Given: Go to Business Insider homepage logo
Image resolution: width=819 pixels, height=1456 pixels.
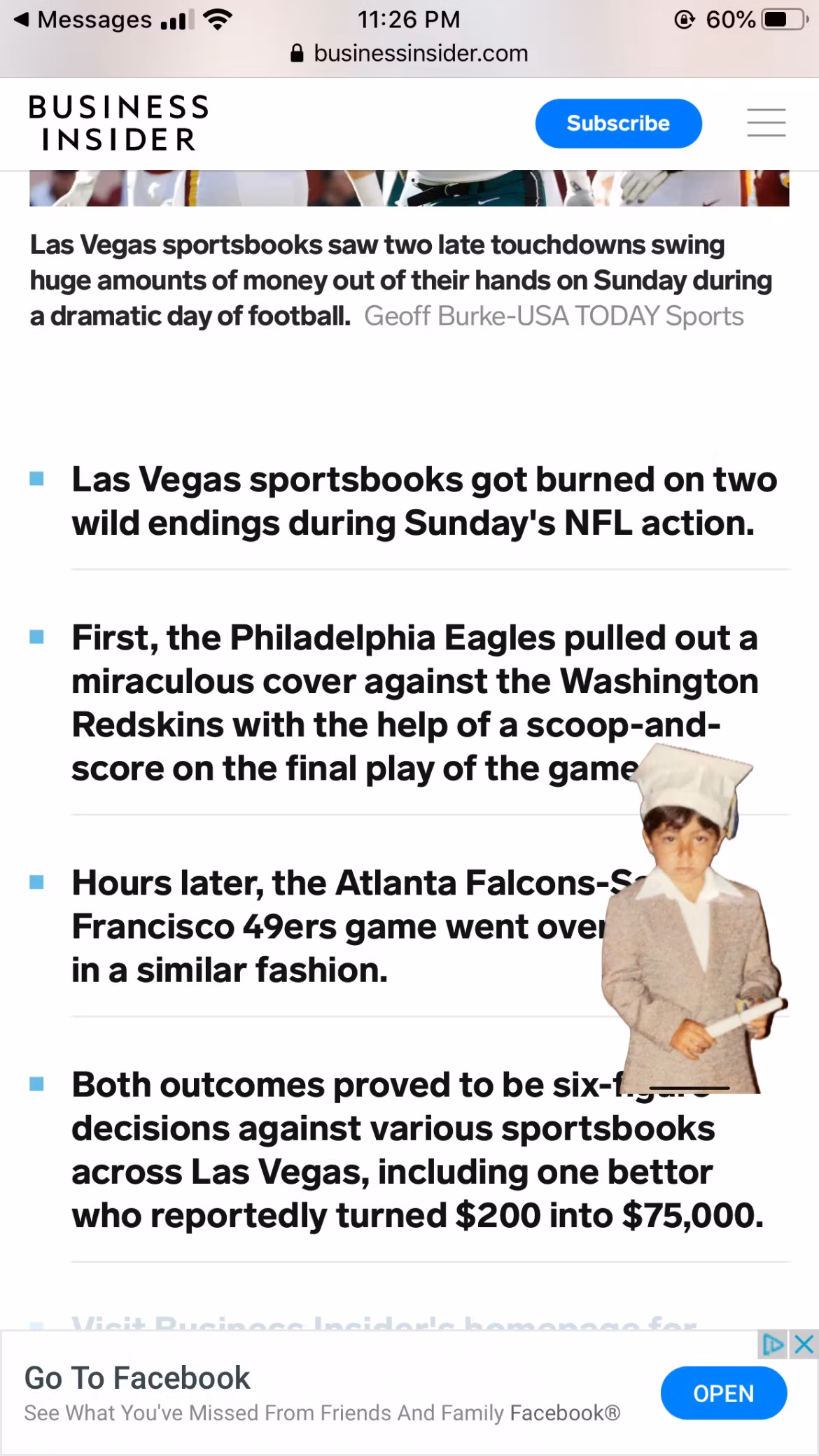Looking at the screenshot, I should [x=118, y=123].
